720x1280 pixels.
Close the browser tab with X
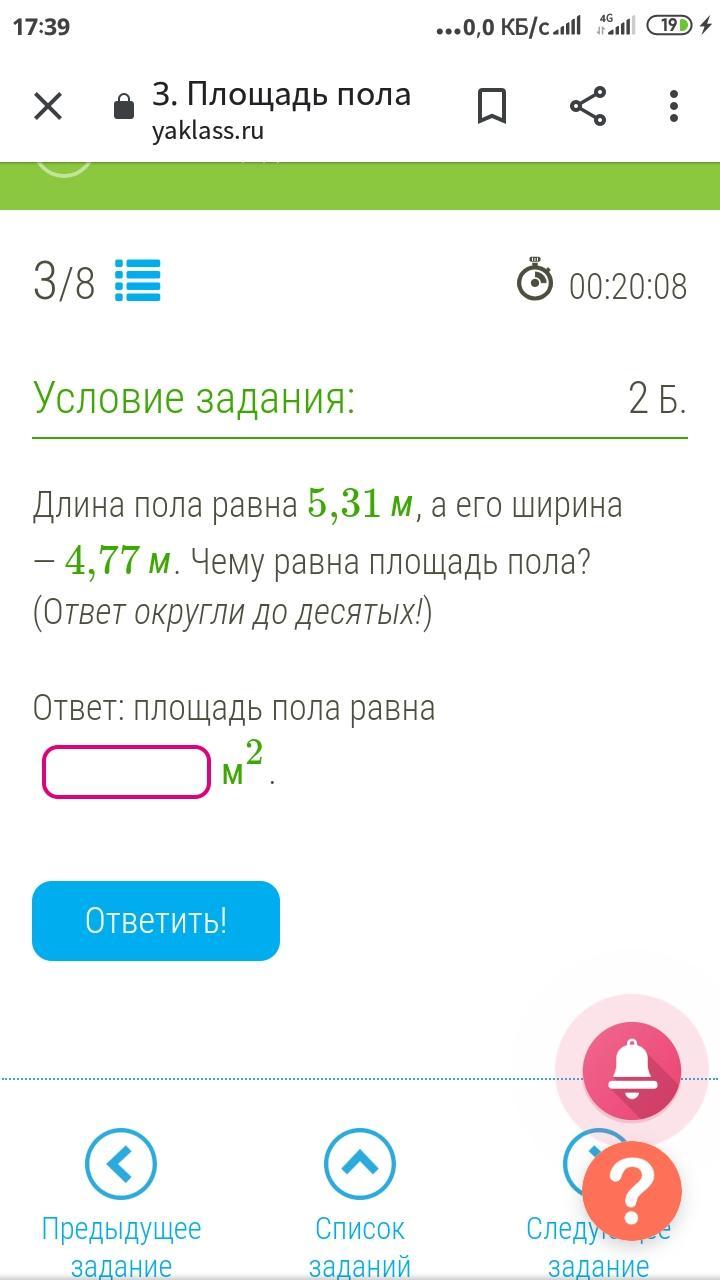[x=48, y=106]
